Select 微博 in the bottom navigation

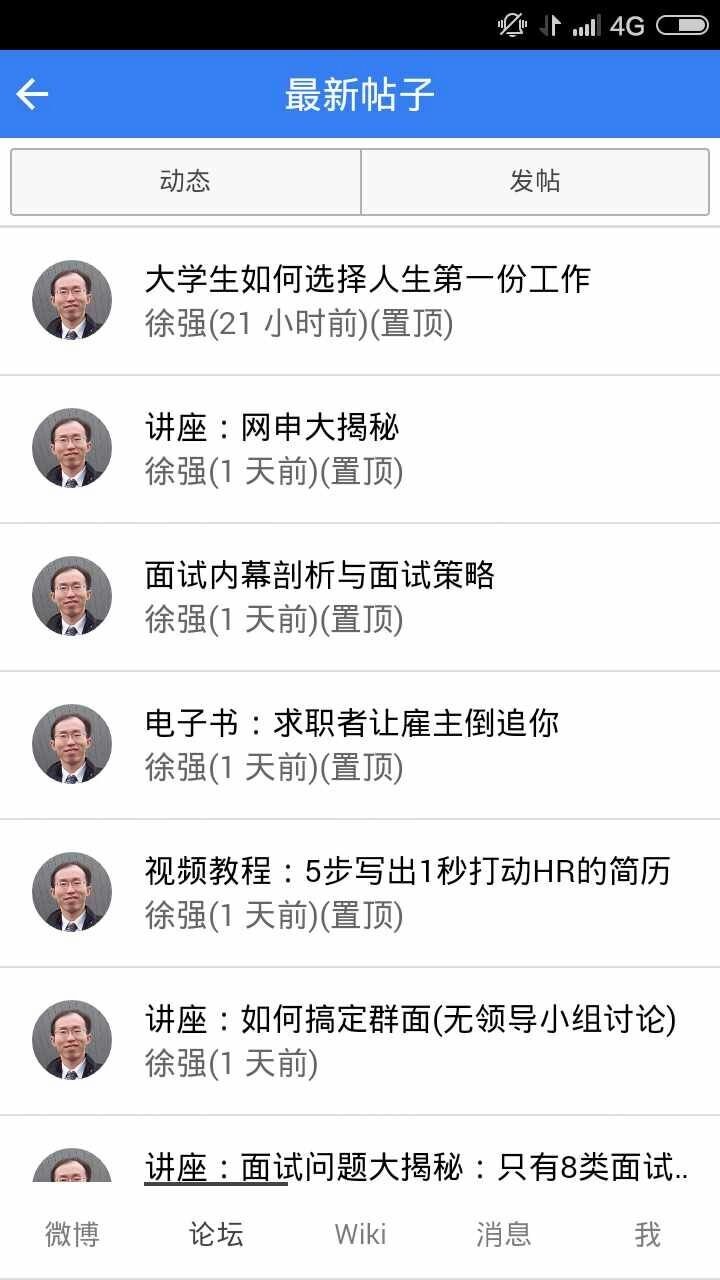coord(71,1235)
